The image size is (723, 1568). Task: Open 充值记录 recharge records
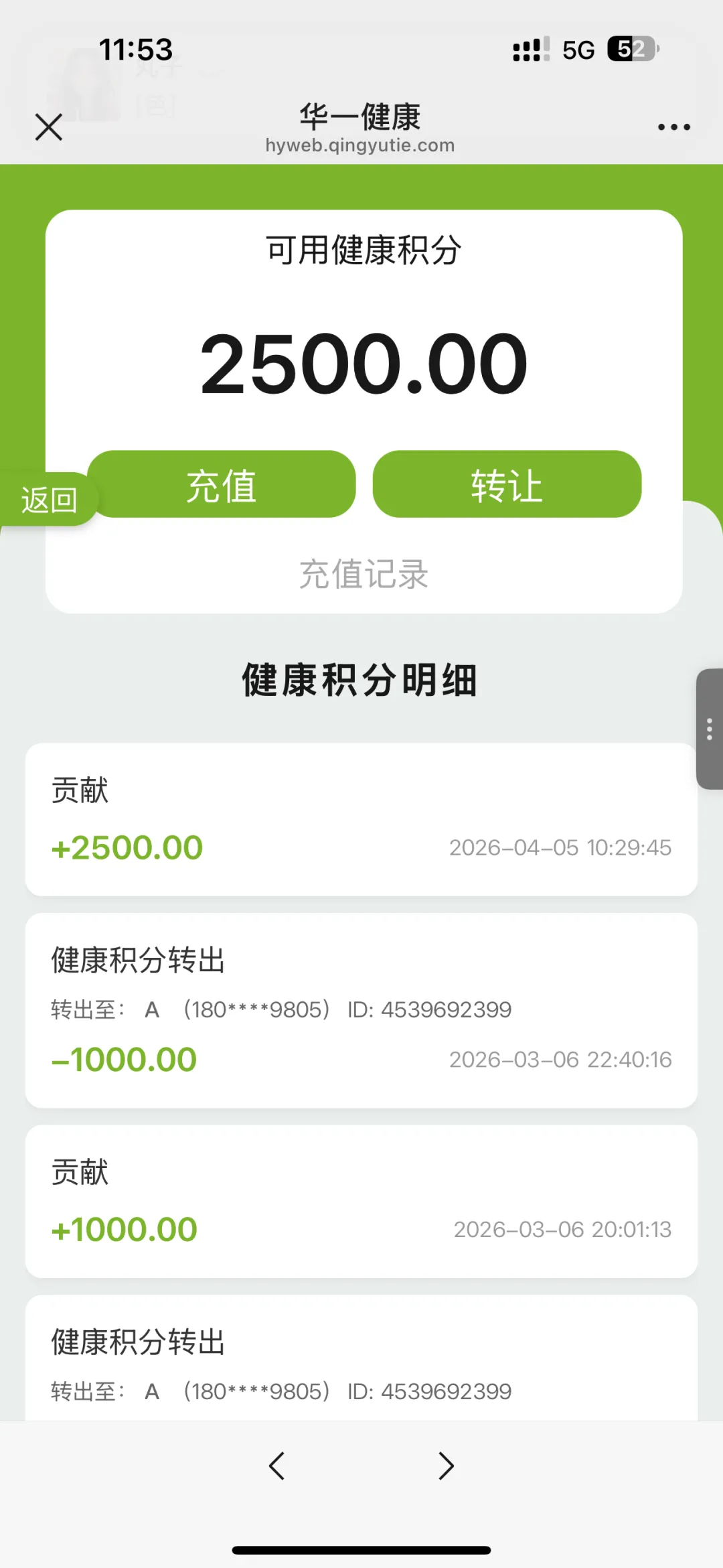click(364, 574)
